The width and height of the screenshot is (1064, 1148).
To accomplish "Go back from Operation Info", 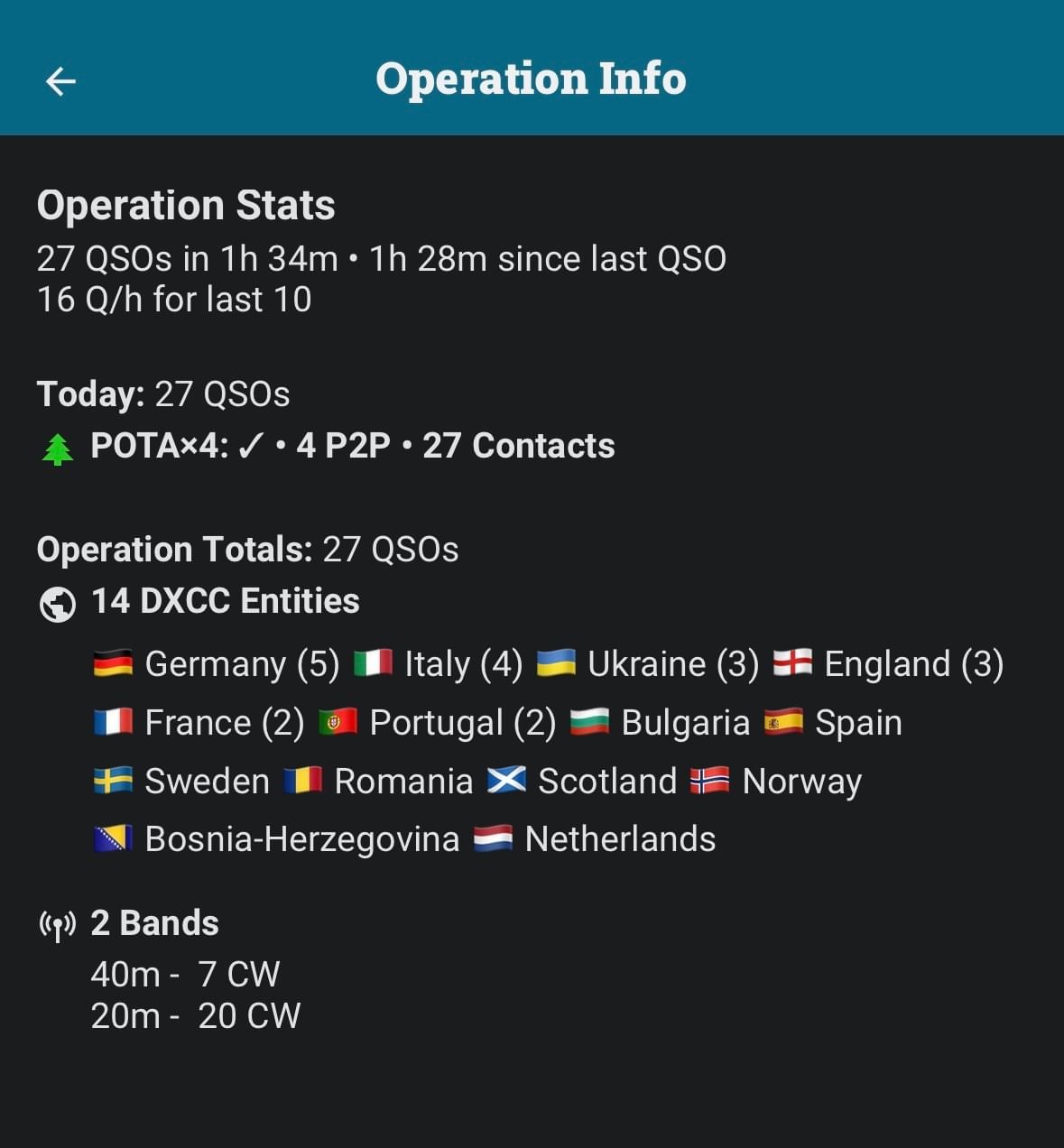I will click(60, 81).
